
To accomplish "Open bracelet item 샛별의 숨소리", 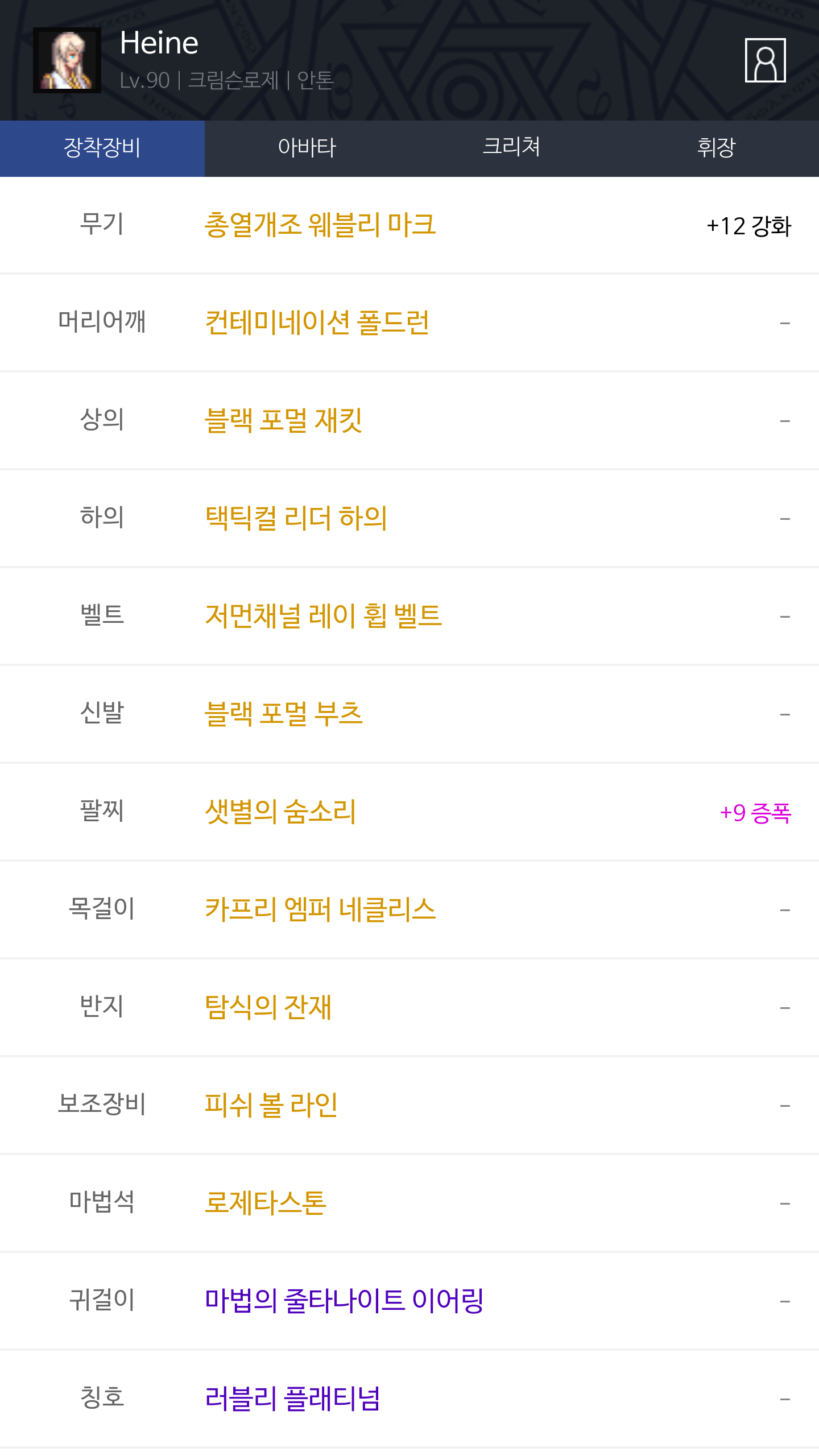I will (x=280, y=812).
